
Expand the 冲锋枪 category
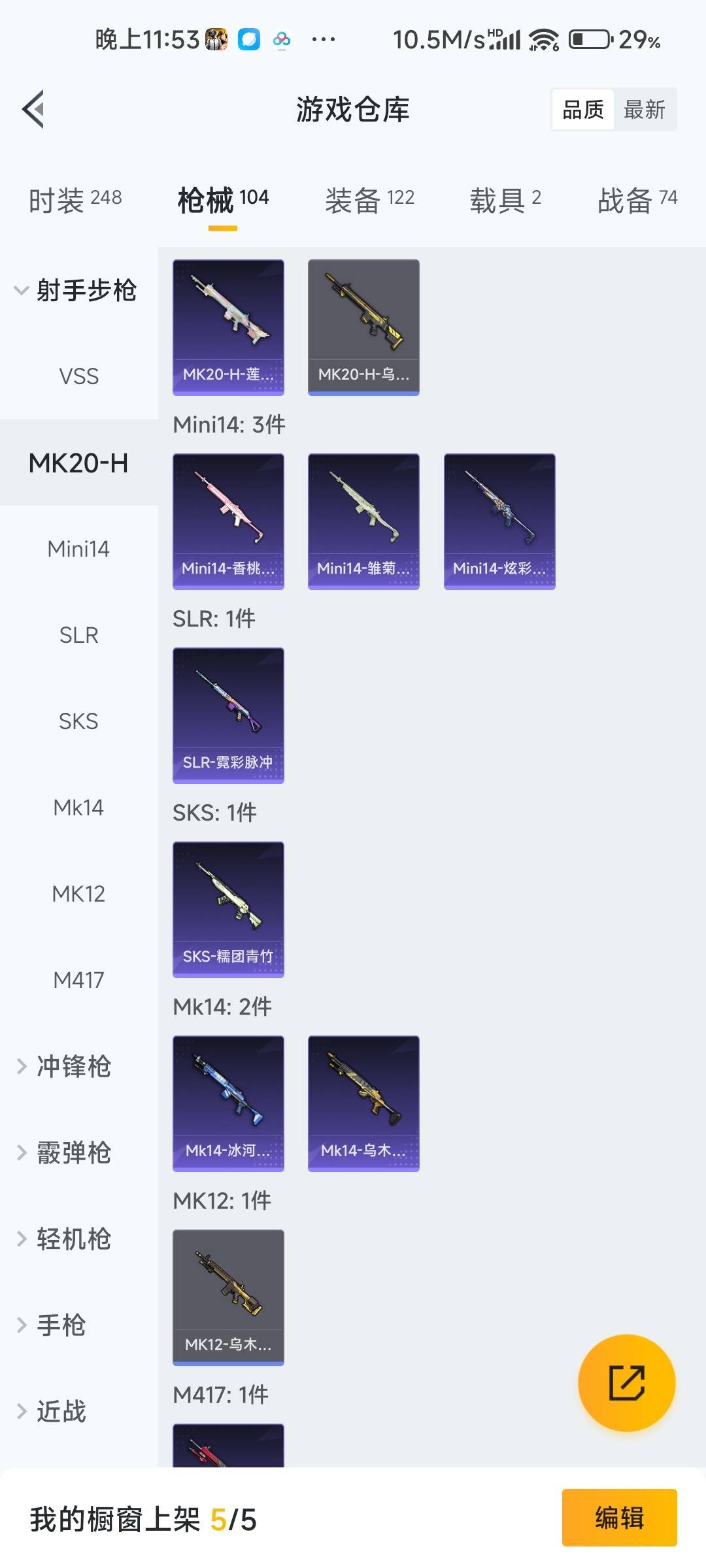tap(71, 1066)
